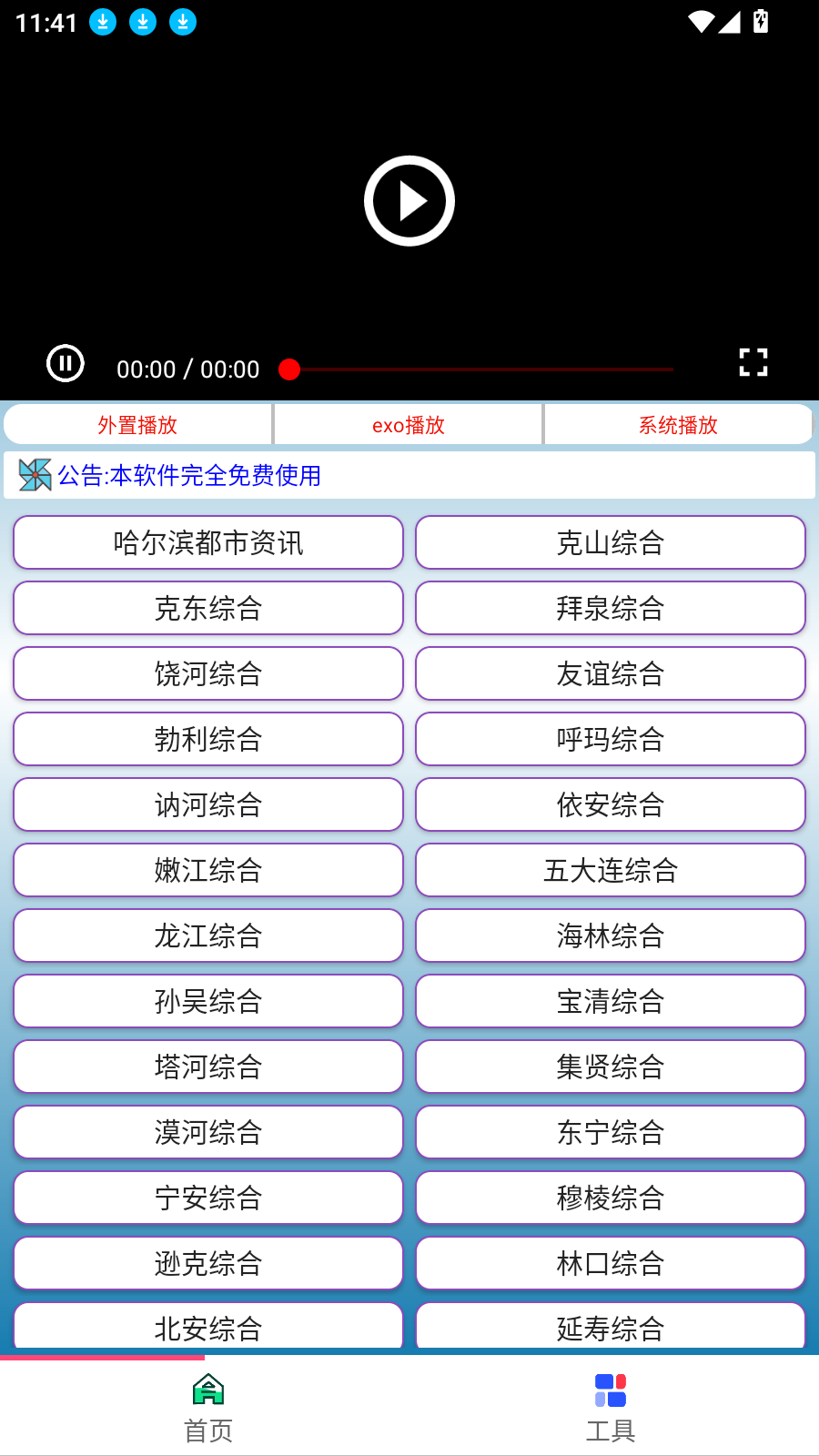Tap the pinwheel announcement icon
The image size is (819, 1456).
click(x=33, y=474)
